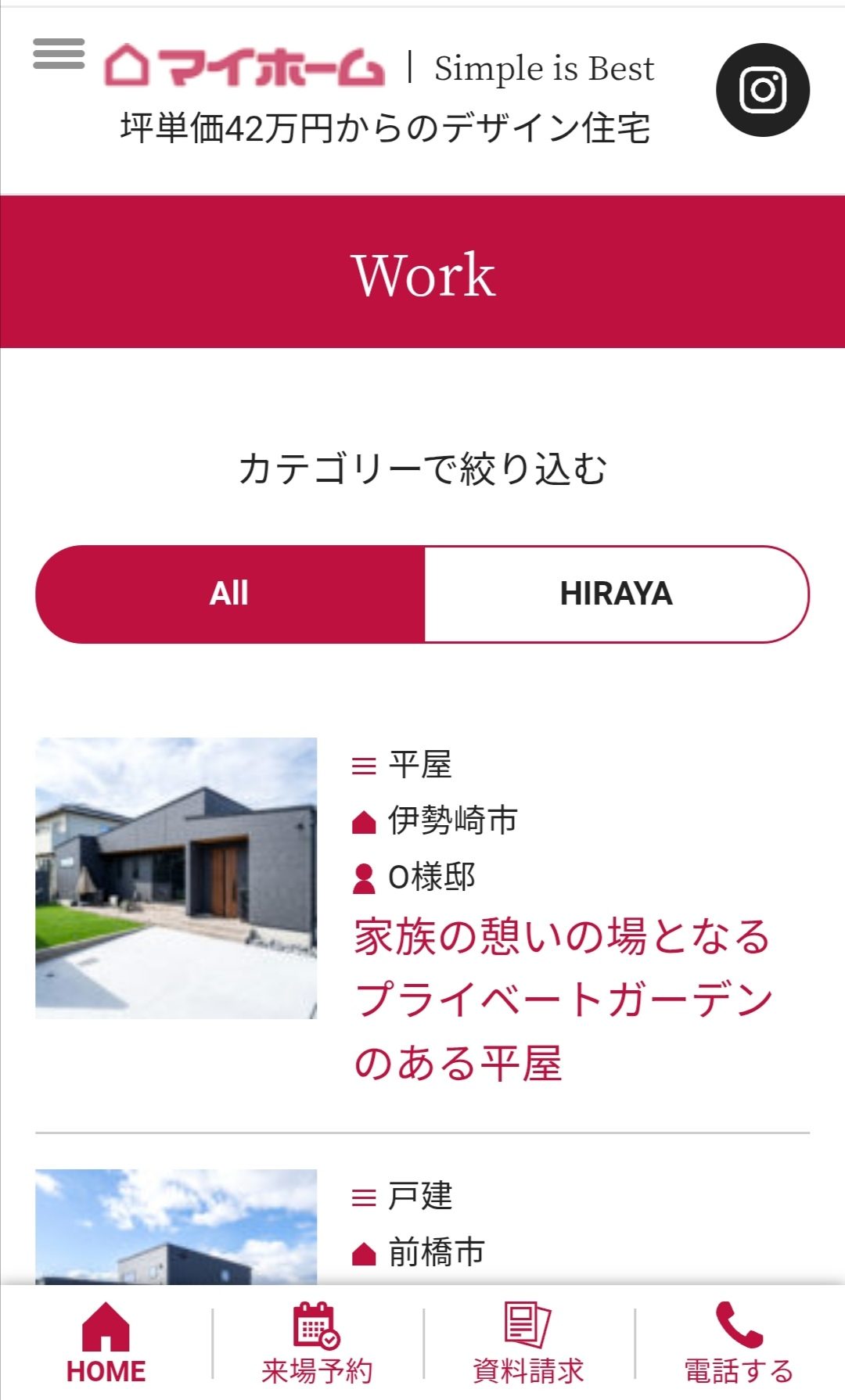Open the Instagram icon link
This screenshot has width=845, height=1400.
(762, 90)
